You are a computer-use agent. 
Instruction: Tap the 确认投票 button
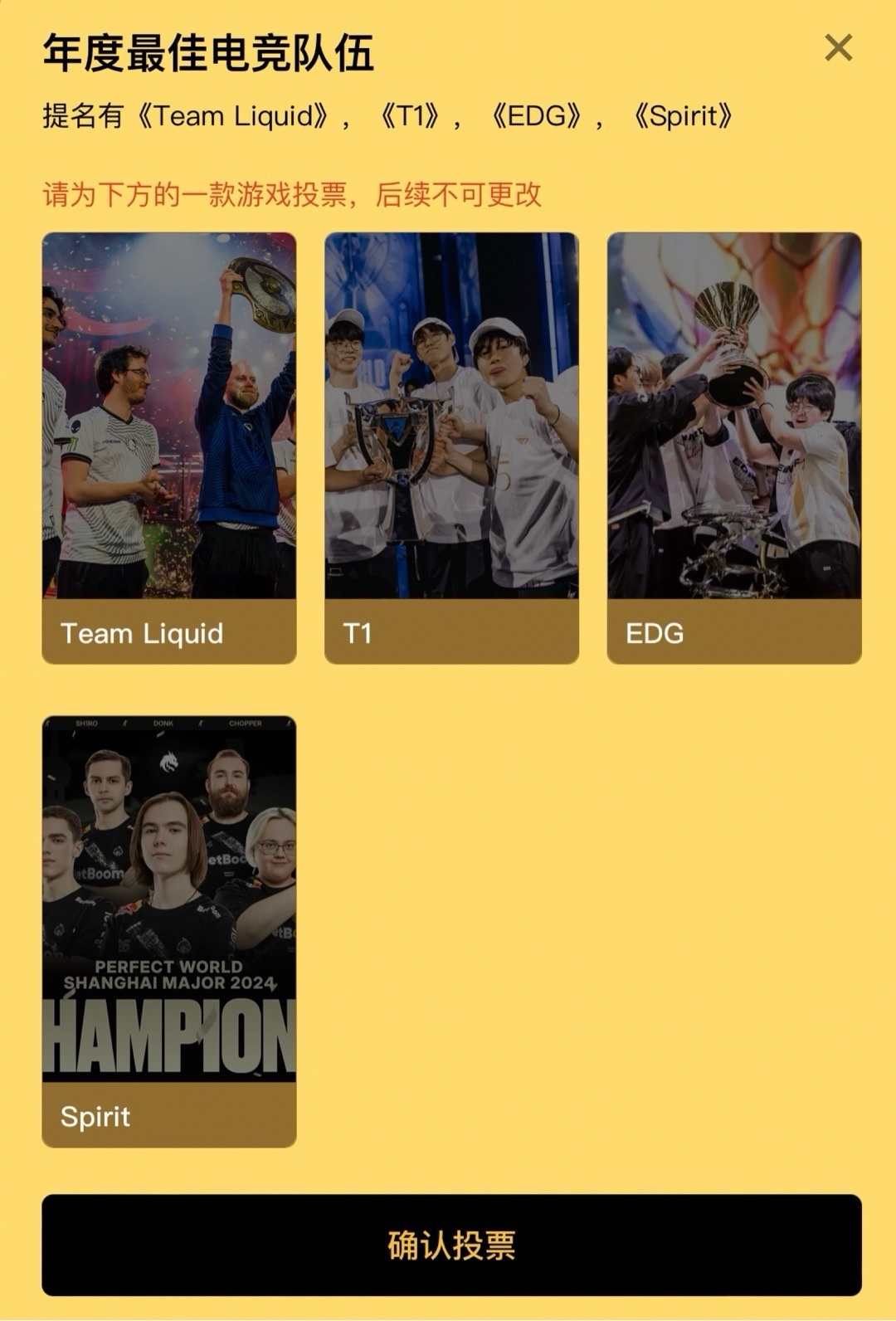[451, 1245]
